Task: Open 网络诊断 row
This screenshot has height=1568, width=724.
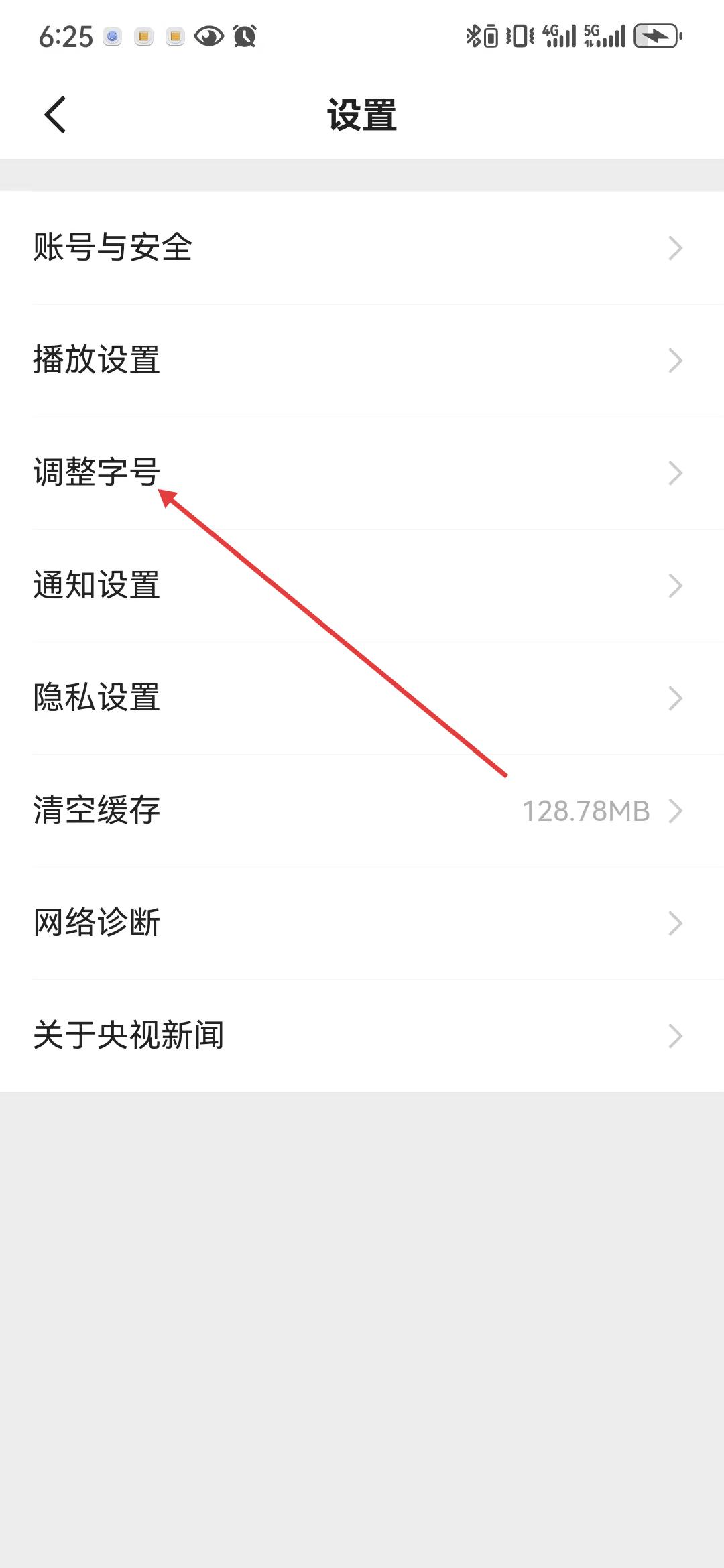Action: (362, 923)
